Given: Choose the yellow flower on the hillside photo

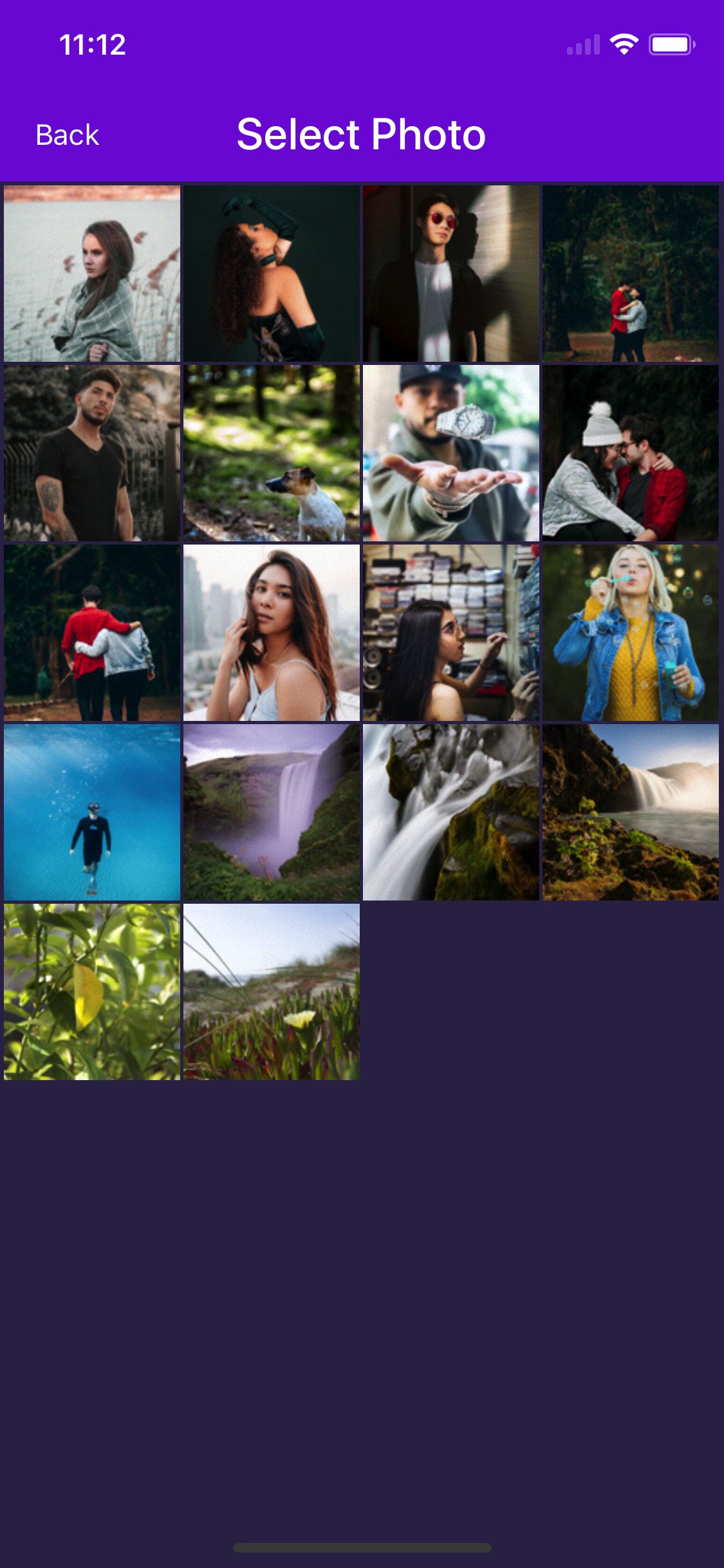Looking at the screenshot, I should pos(272,992).
